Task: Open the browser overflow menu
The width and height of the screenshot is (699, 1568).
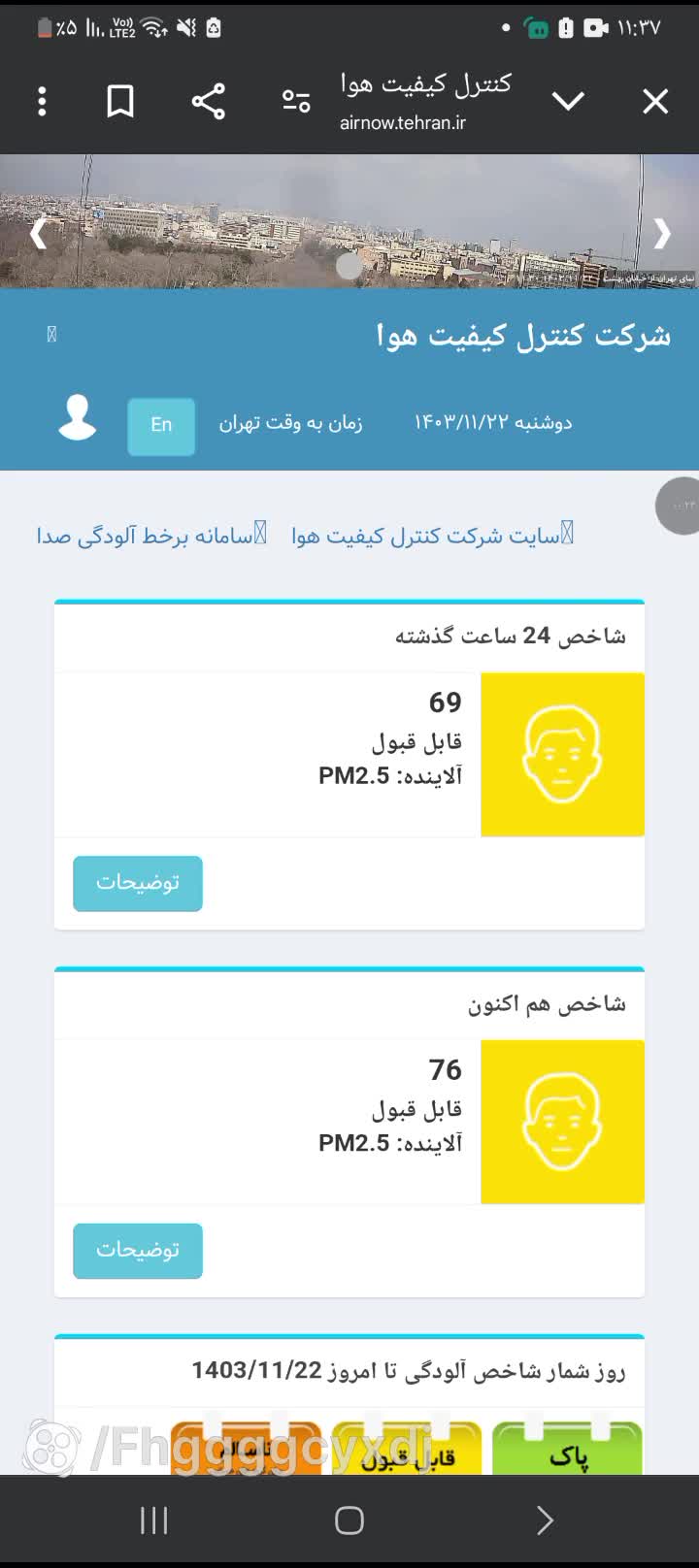Action: (x=42, y=101)
